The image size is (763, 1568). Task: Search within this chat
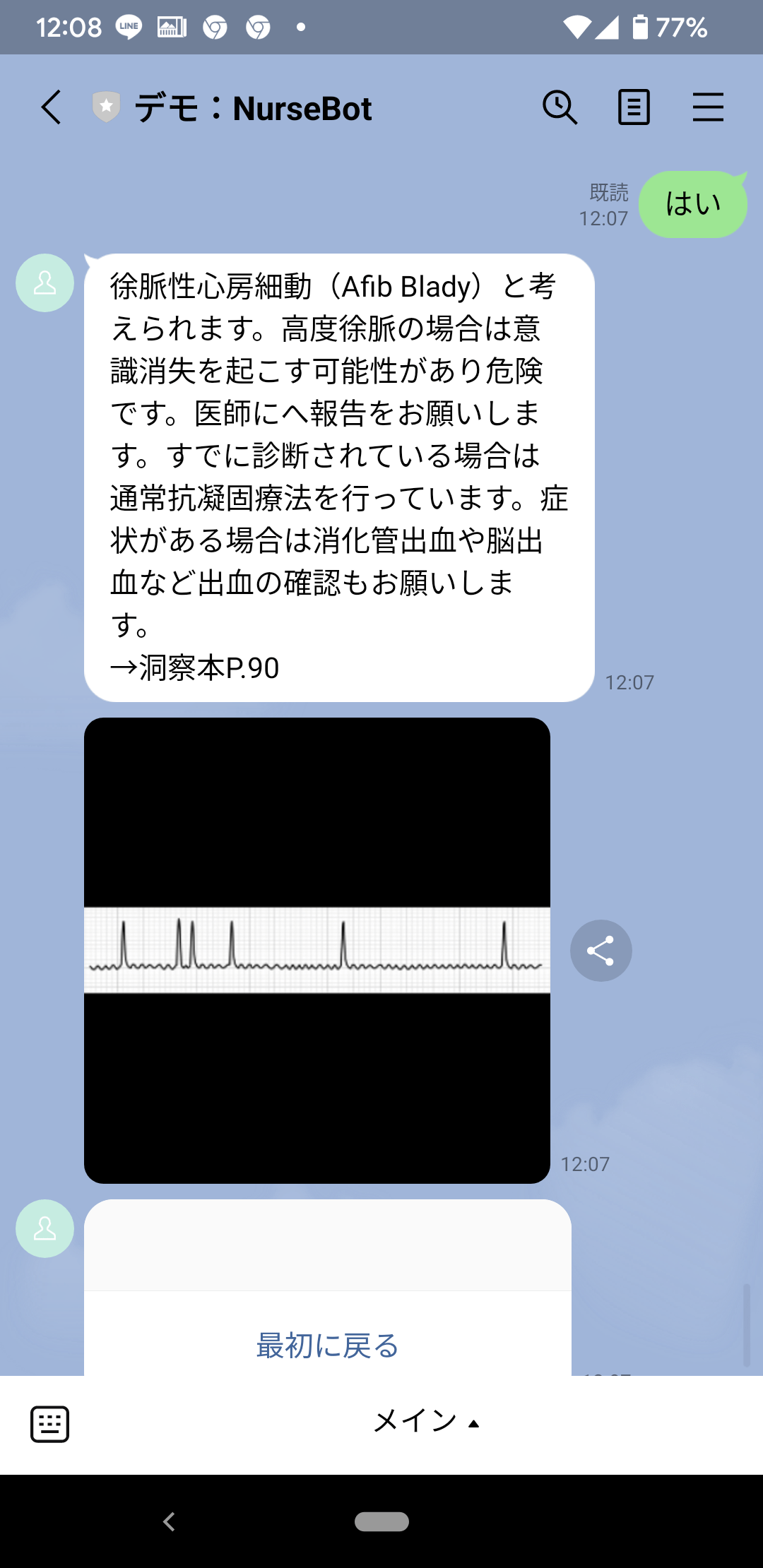(x=560, y=108)
